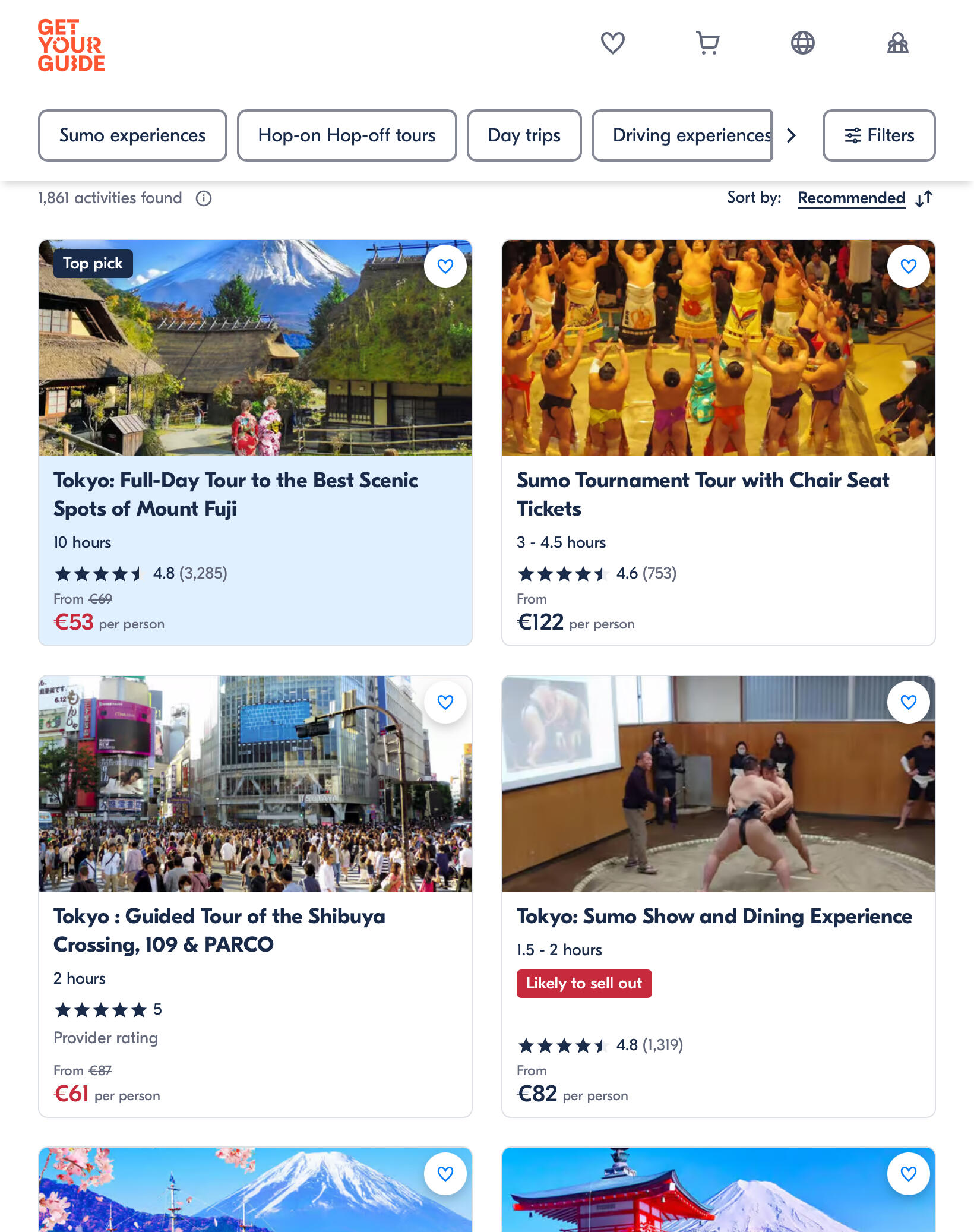Open the wishlist heart in the header
This screenshot has width=974, height=1232.
point(612,43)
